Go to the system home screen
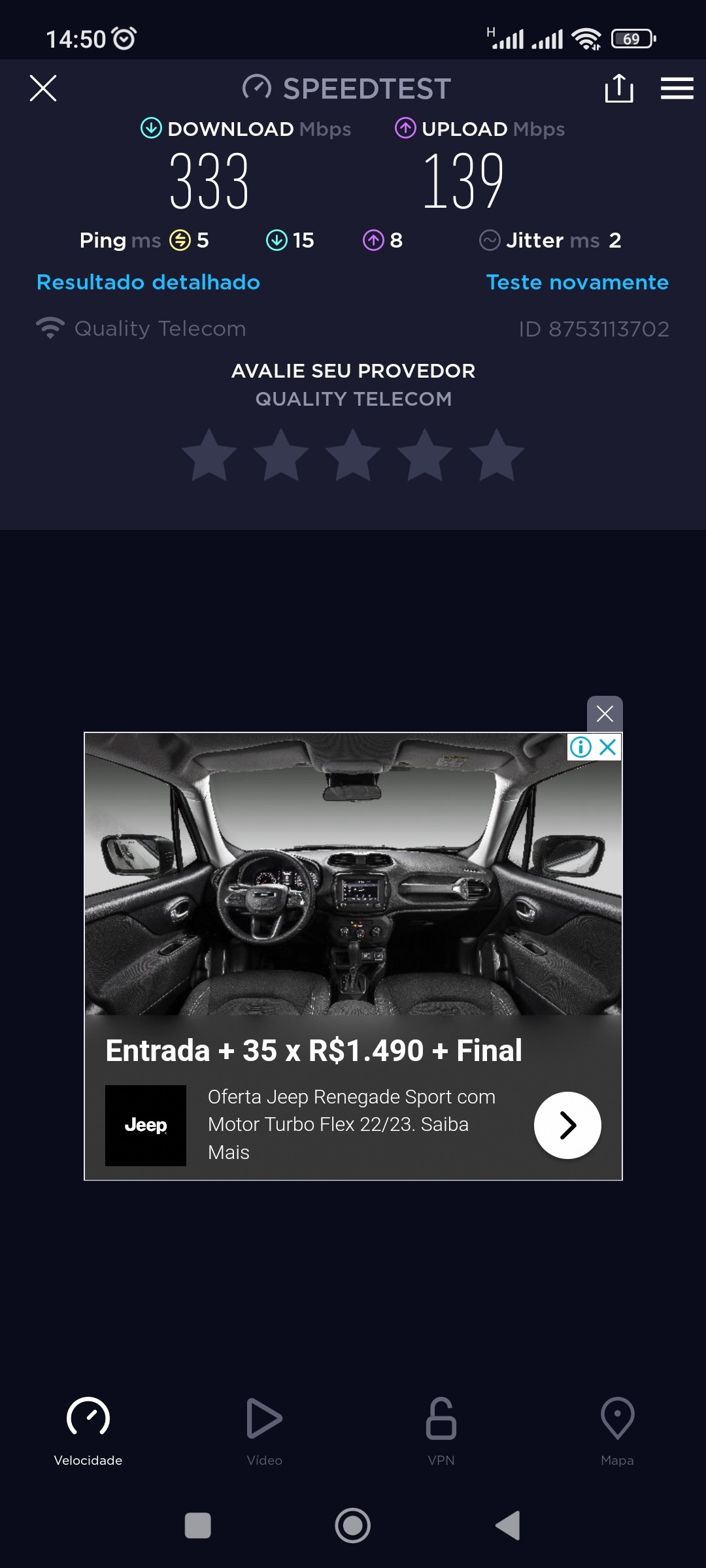Image resolution: width=706 pixels, height=1568 pixels. click(x=353, y=1526)
